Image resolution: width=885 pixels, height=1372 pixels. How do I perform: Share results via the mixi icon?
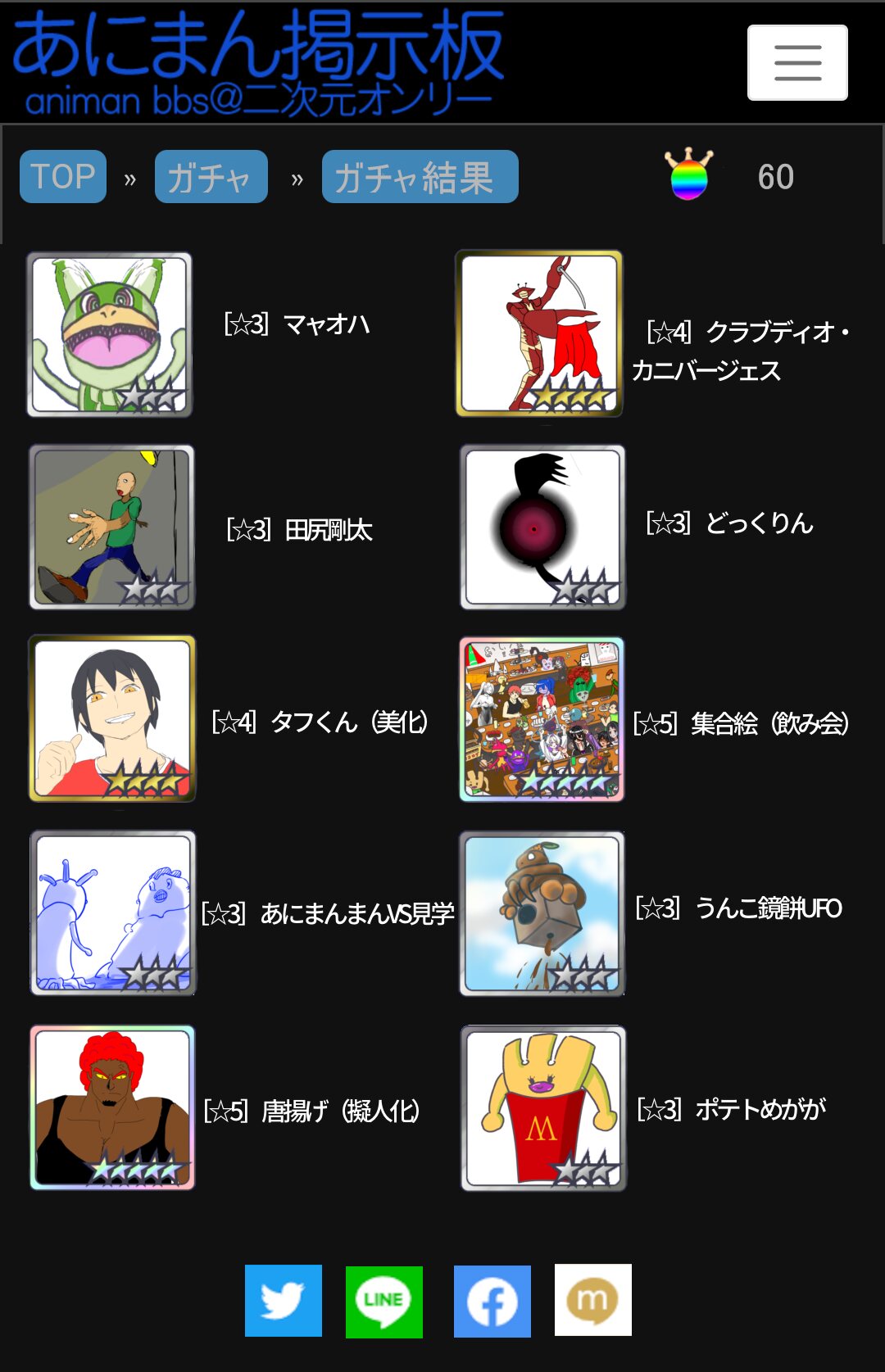pyautogui.click(x=592, y=1300)
